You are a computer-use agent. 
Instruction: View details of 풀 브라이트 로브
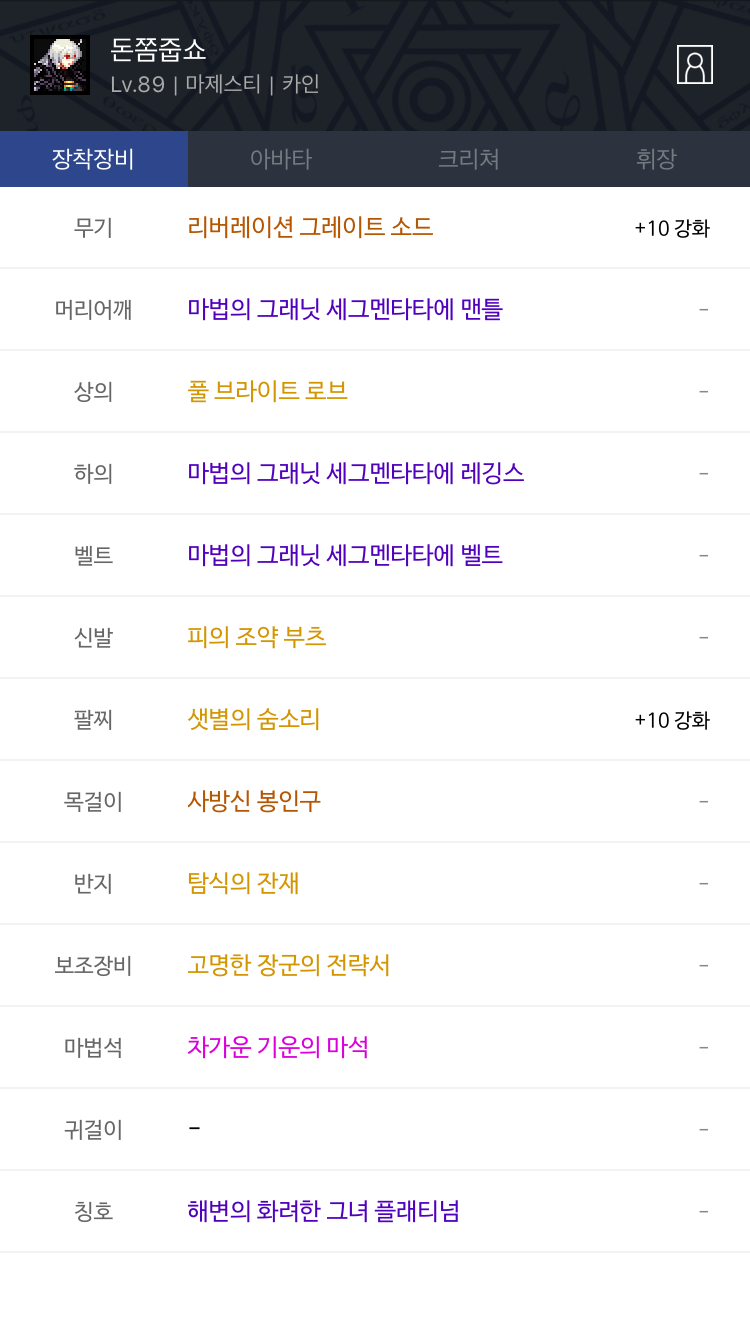(267, 391)
